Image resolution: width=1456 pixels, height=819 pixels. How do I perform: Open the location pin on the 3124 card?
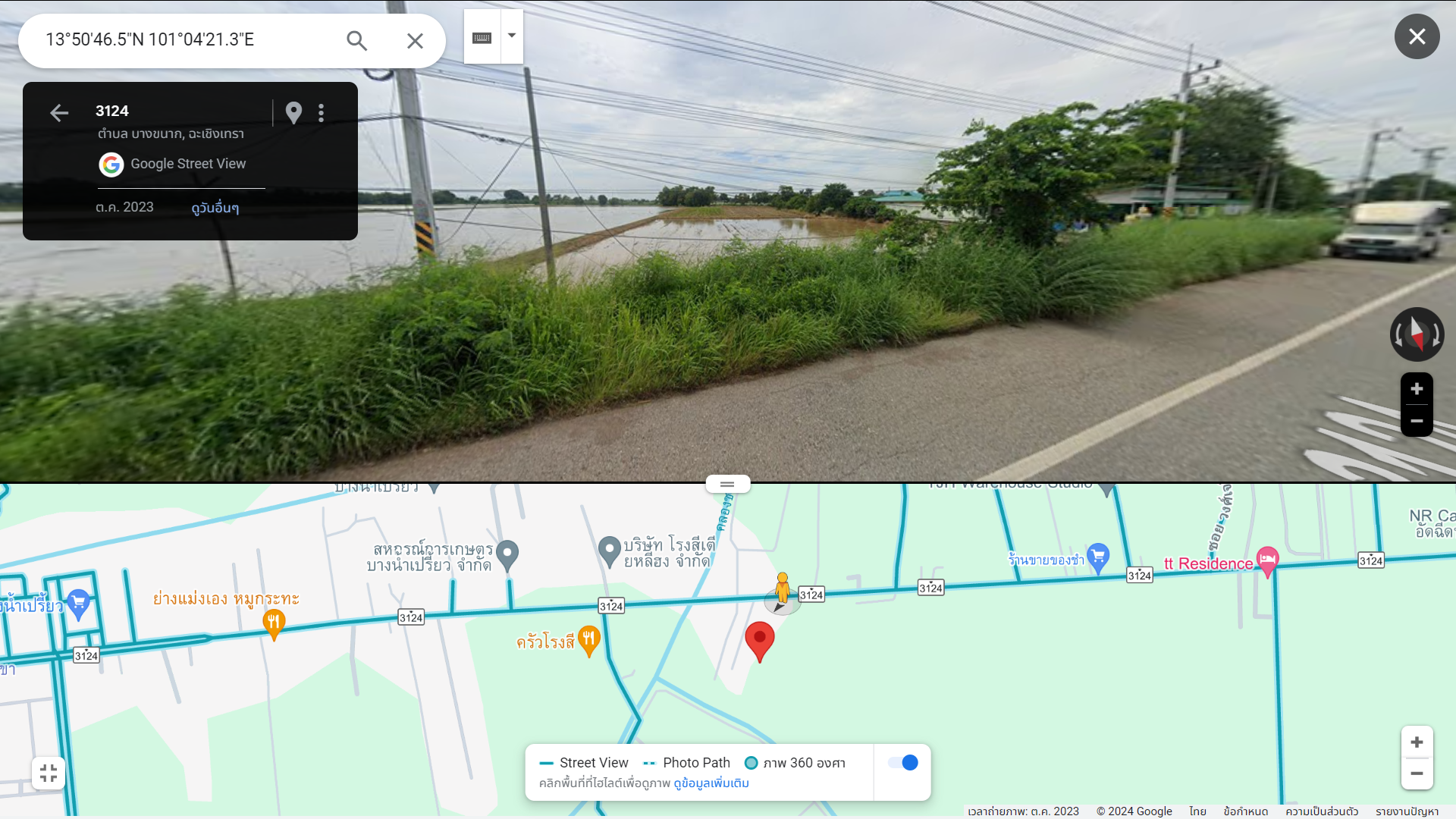point(293,113)
